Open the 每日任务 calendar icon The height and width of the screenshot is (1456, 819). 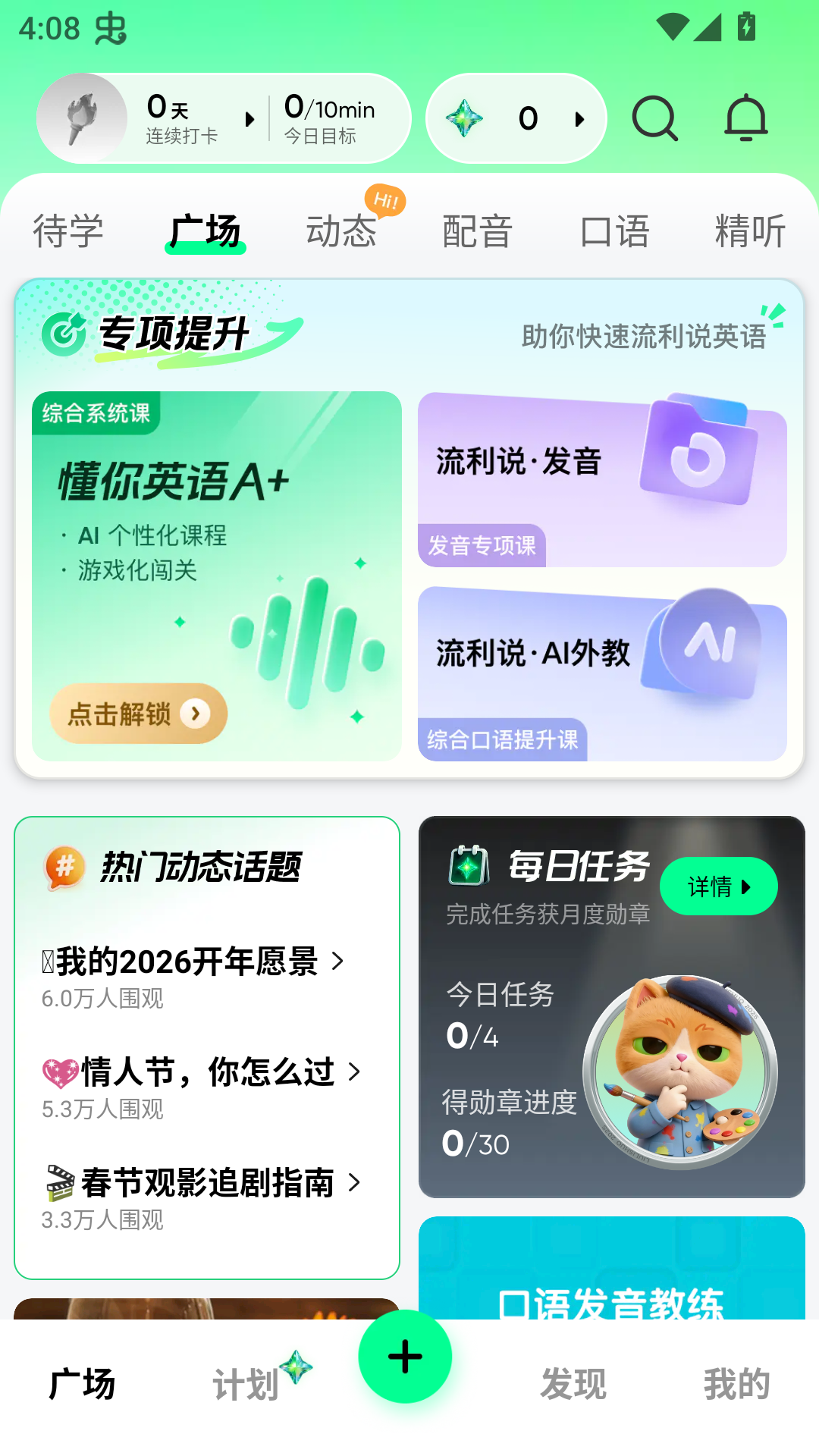click(x=469, y=867)
